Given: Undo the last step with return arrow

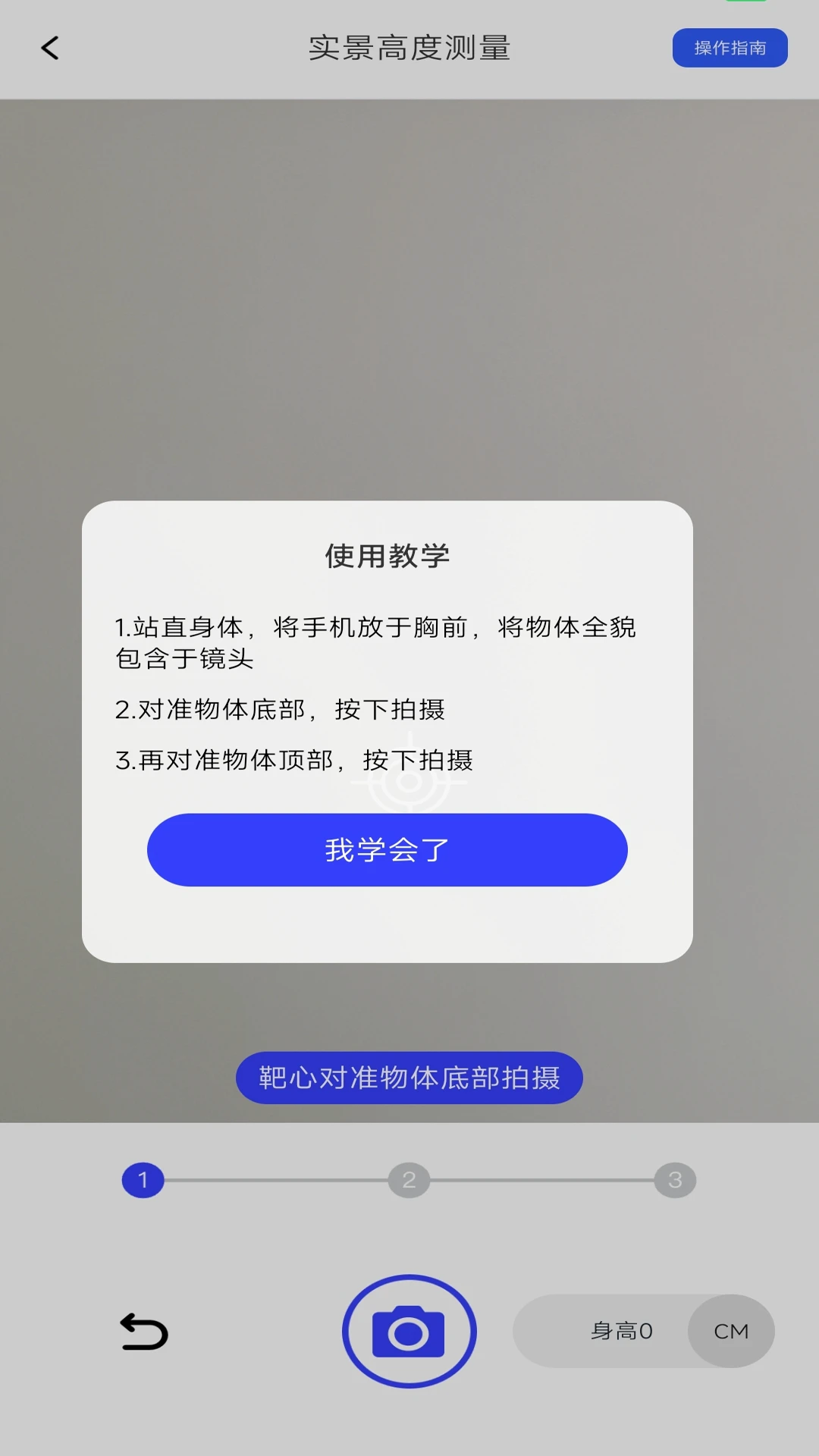Looking at the screenshot, I should [x=144, y=1332].
